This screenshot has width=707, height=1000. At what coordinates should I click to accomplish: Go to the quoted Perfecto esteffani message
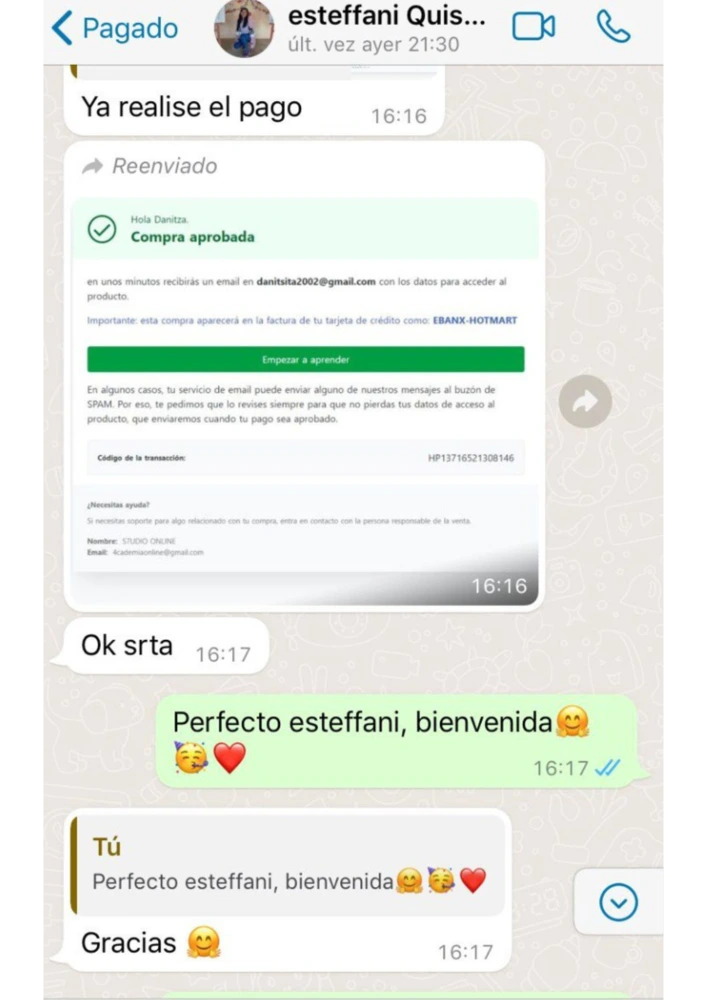coord(289,866)
